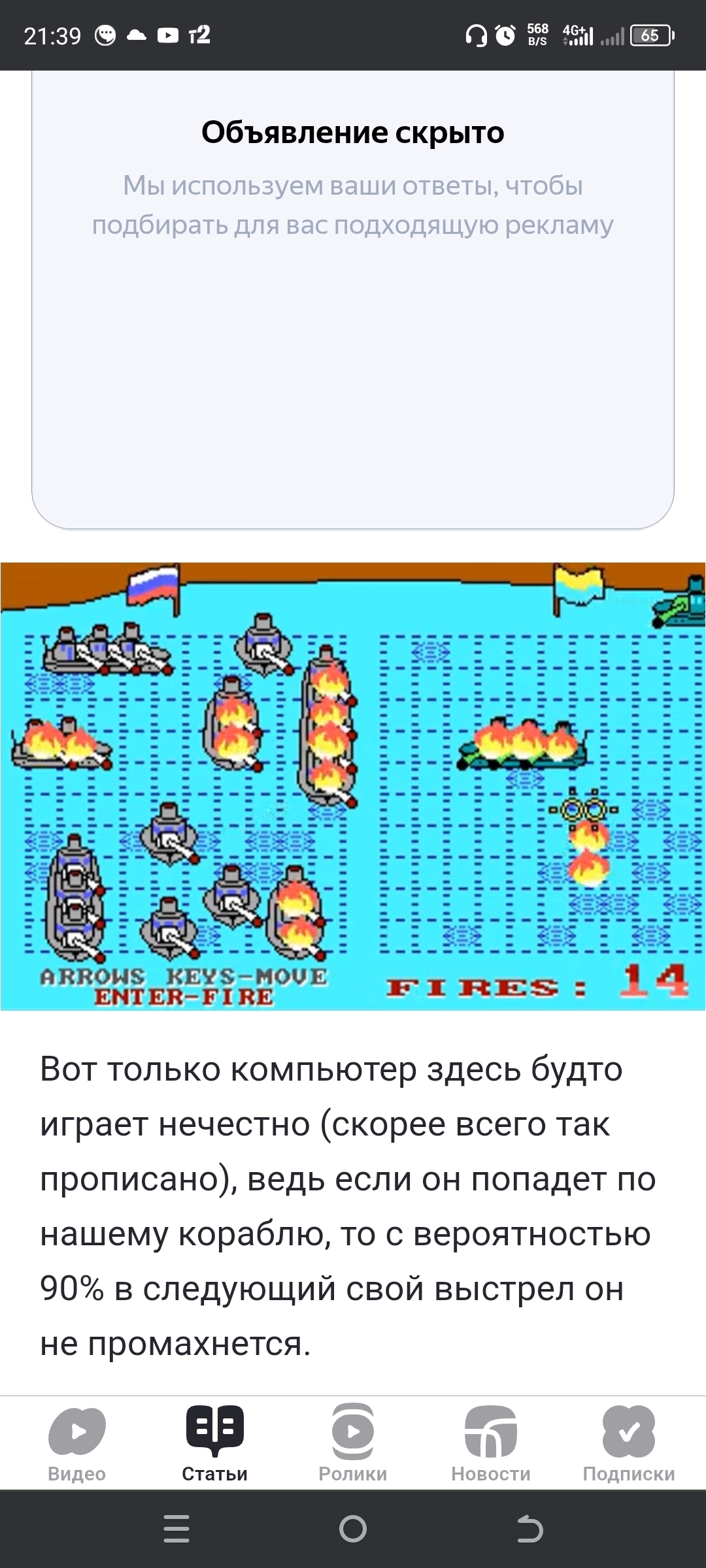Open the Подписки tab

[629, 1443]
